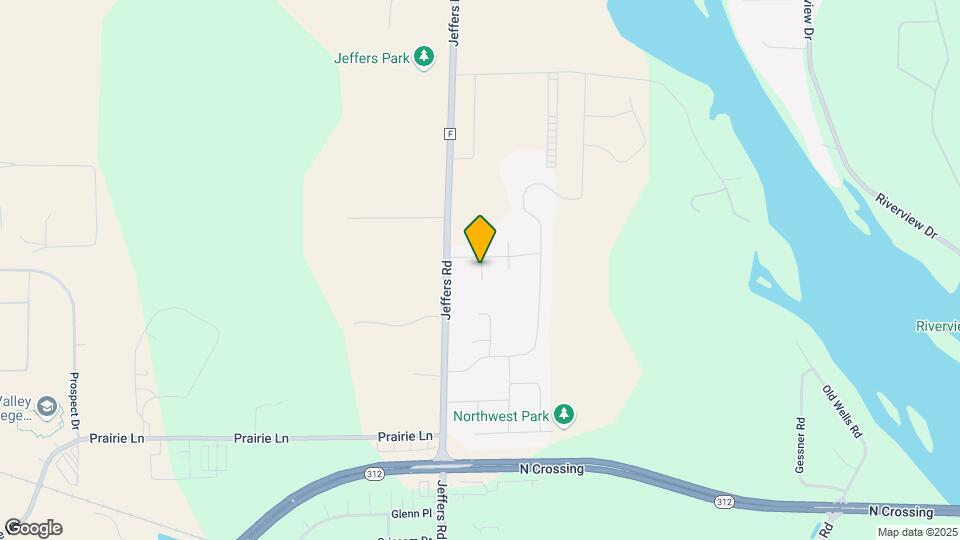Tap the orange location marker
Image resolution: width=960 pixels, height=540 pixels.
[481, 237]
